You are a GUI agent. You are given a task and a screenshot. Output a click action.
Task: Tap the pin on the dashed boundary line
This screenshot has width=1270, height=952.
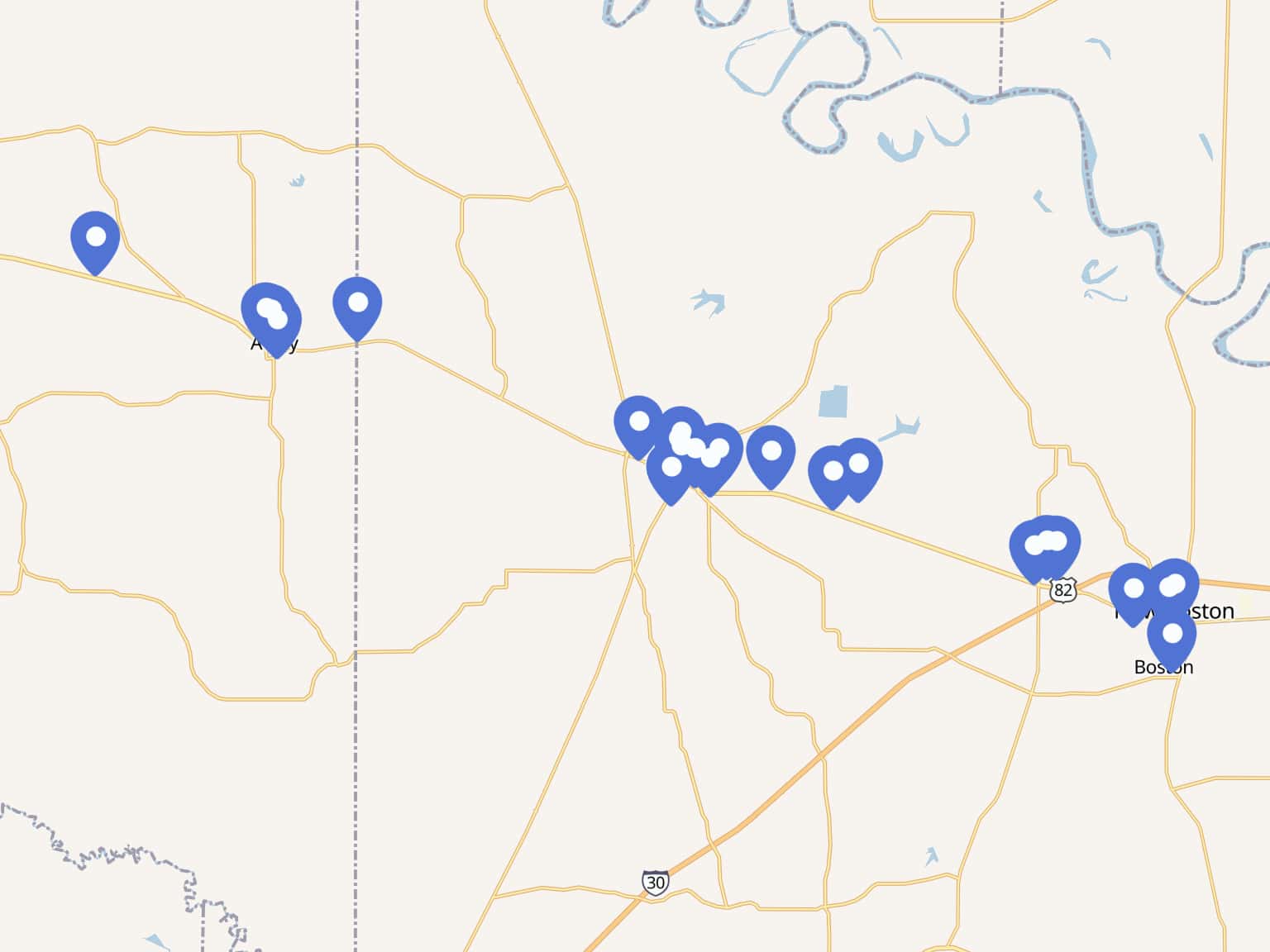[357, 306]
